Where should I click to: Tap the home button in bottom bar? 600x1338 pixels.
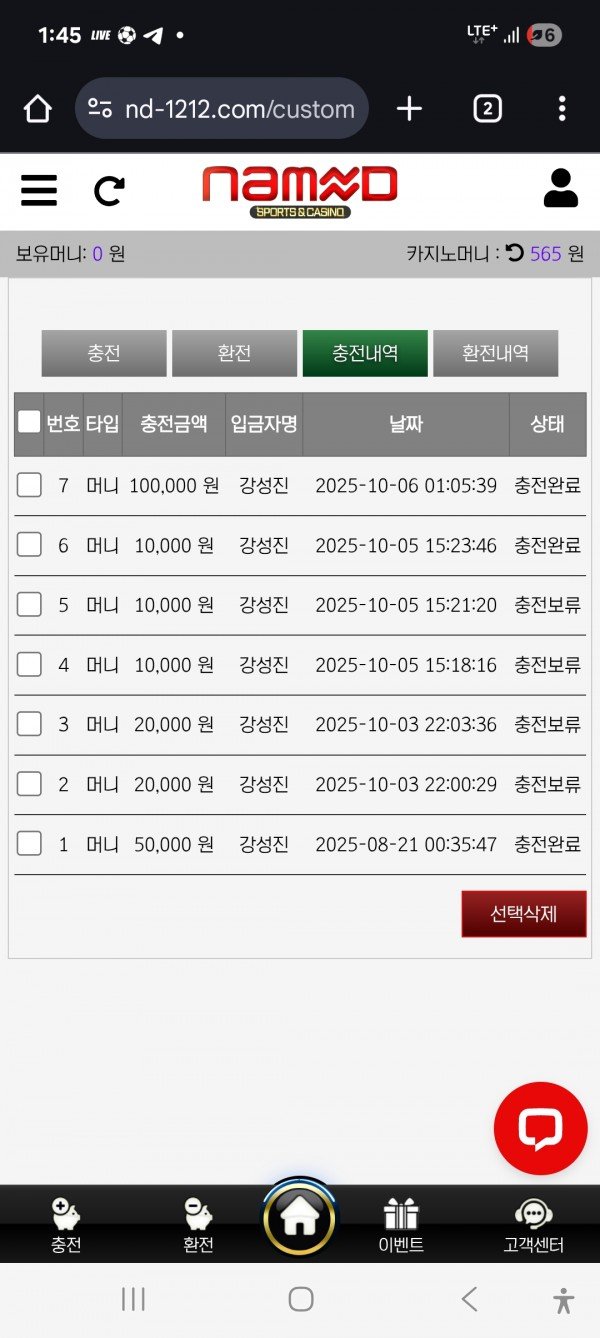pos(299,1217)
